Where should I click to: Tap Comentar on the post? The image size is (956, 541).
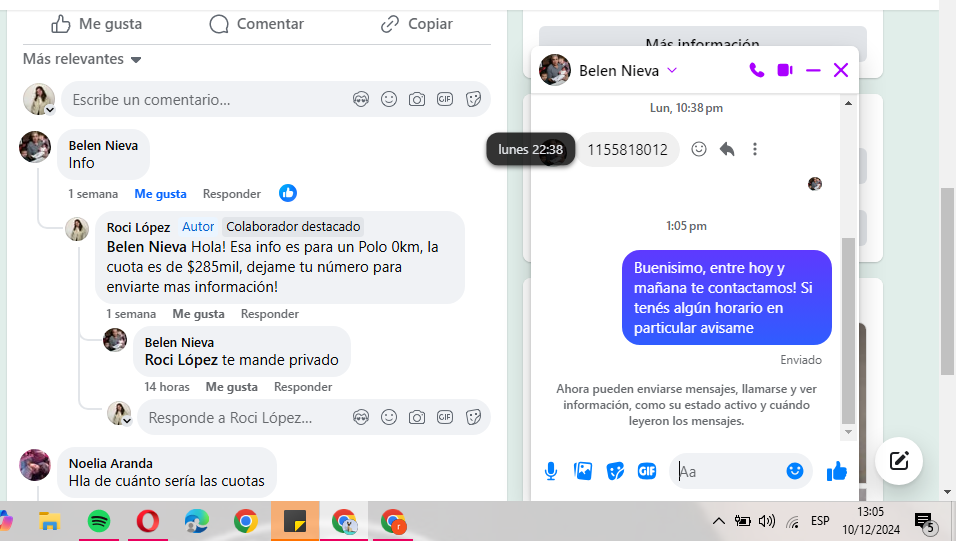[256, 24]
